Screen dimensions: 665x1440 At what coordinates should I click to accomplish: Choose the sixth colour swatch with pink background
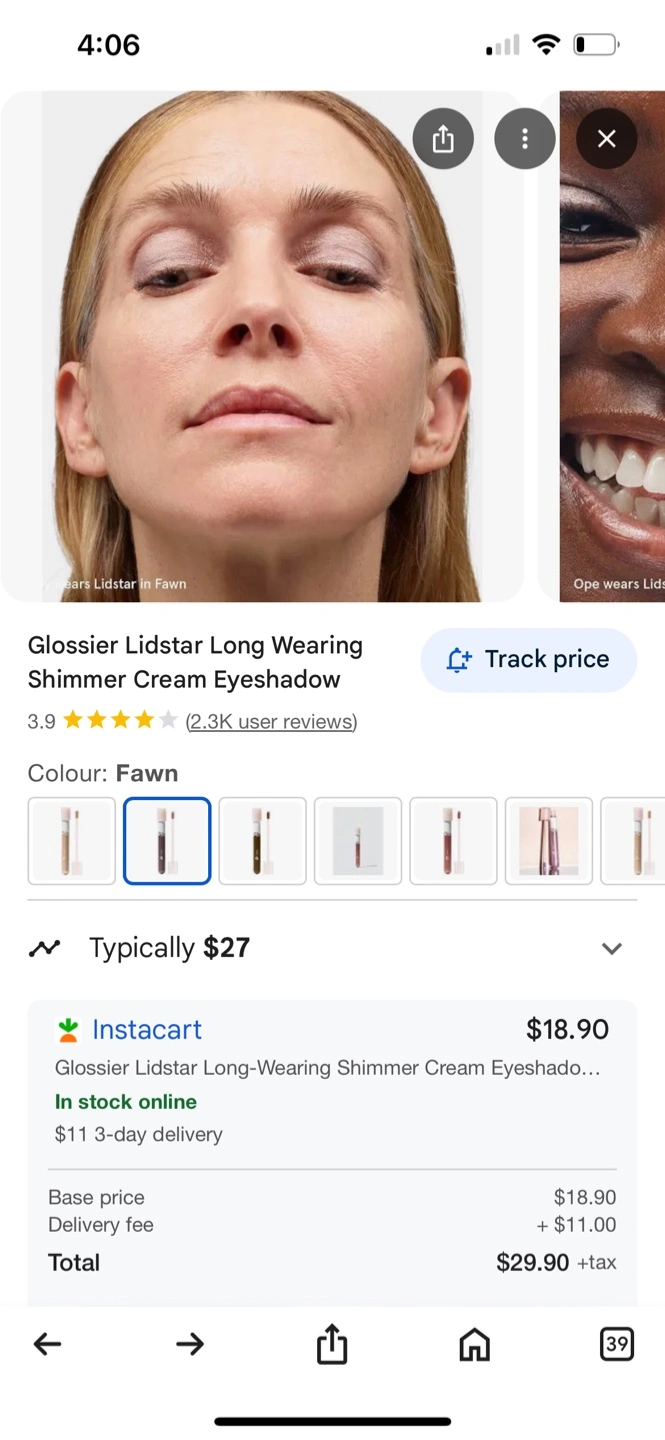click(548, 841)
